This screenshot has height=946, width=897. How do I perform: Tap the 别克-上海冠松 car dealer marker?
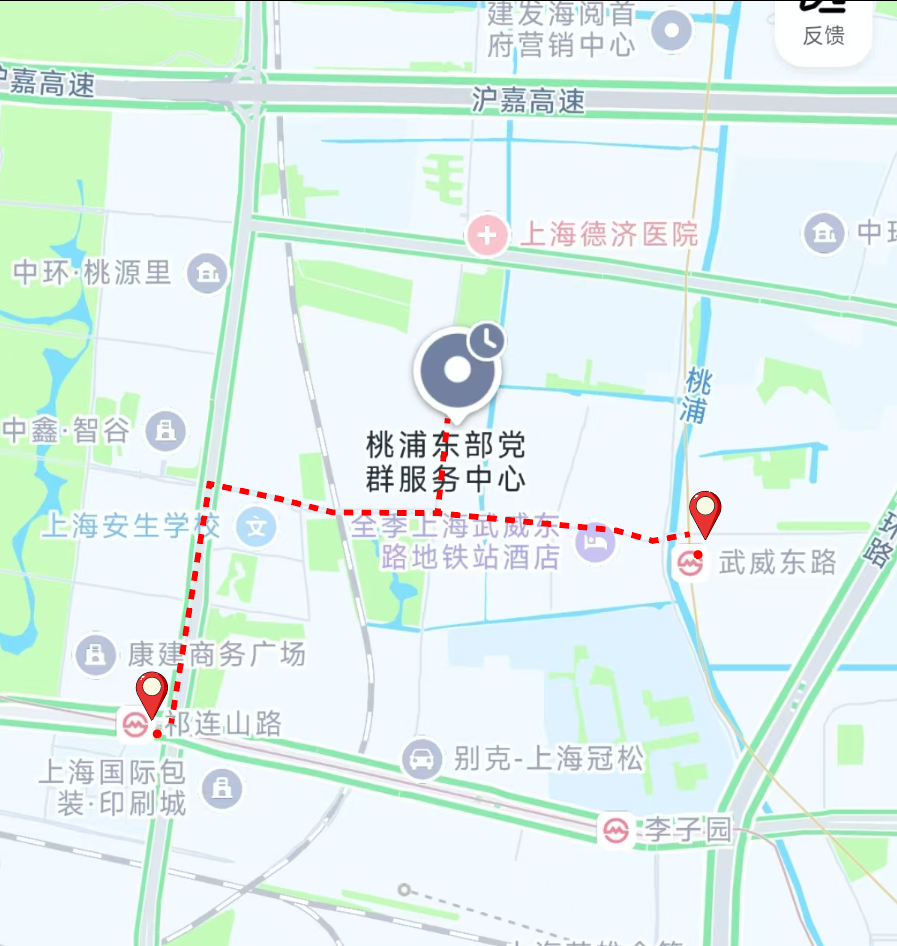coord(422,759)
